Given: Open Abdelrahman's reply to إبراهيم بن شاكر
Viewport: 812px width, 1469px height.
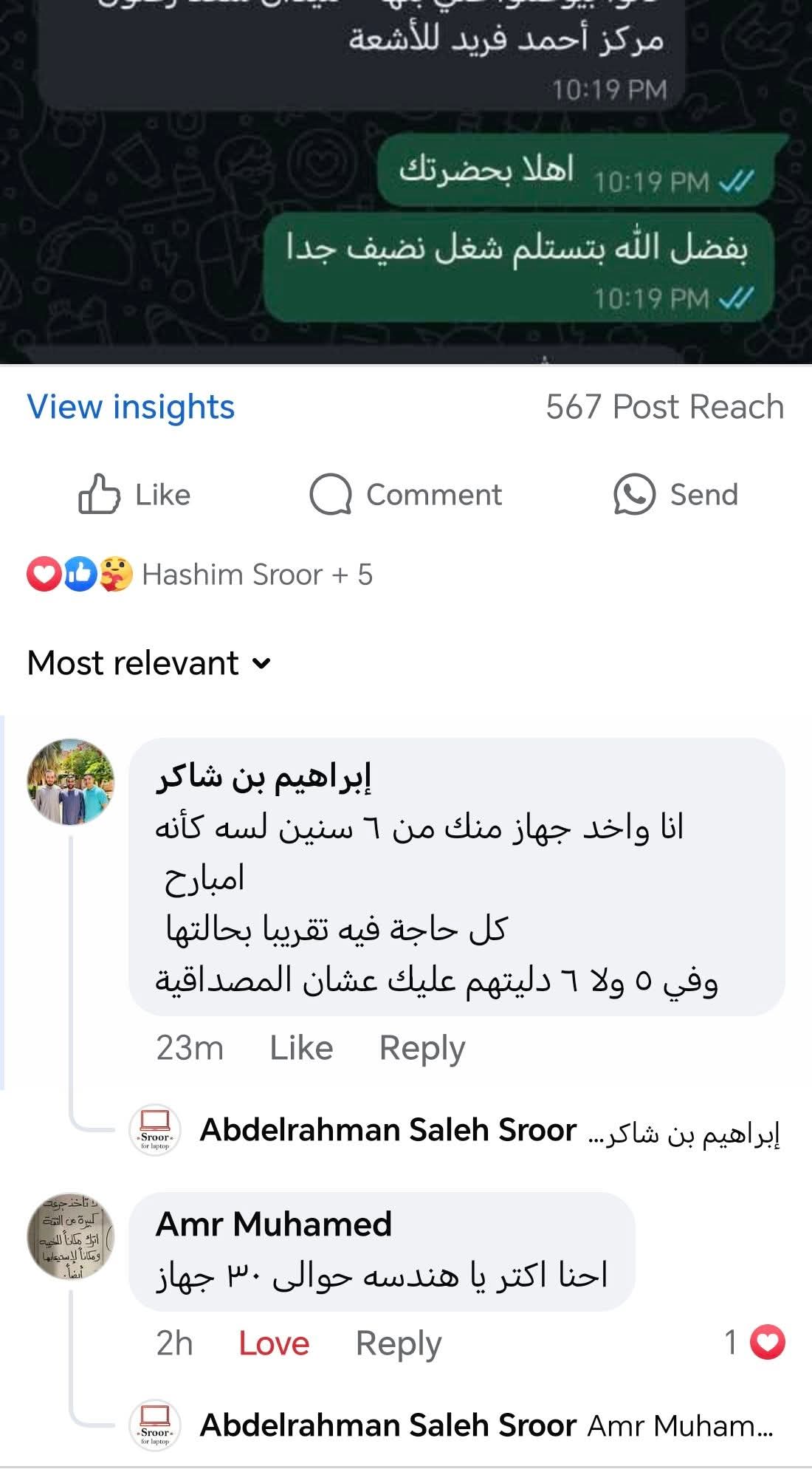Looking at the screenshot, I should click(487, 1131).
